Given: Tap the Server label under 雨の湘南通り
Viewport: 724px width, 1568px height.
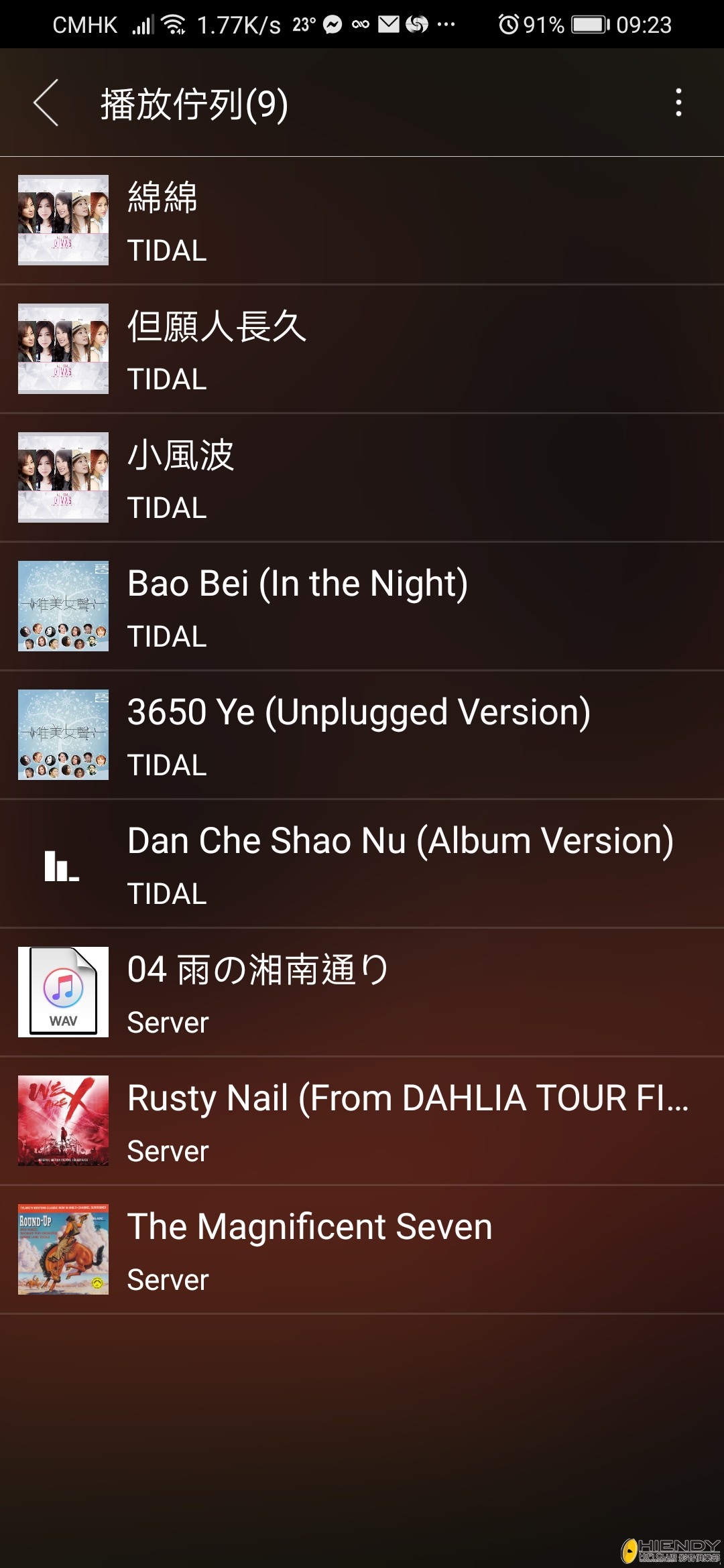Looking at the screenshot, I should [x=166, y=1022].
